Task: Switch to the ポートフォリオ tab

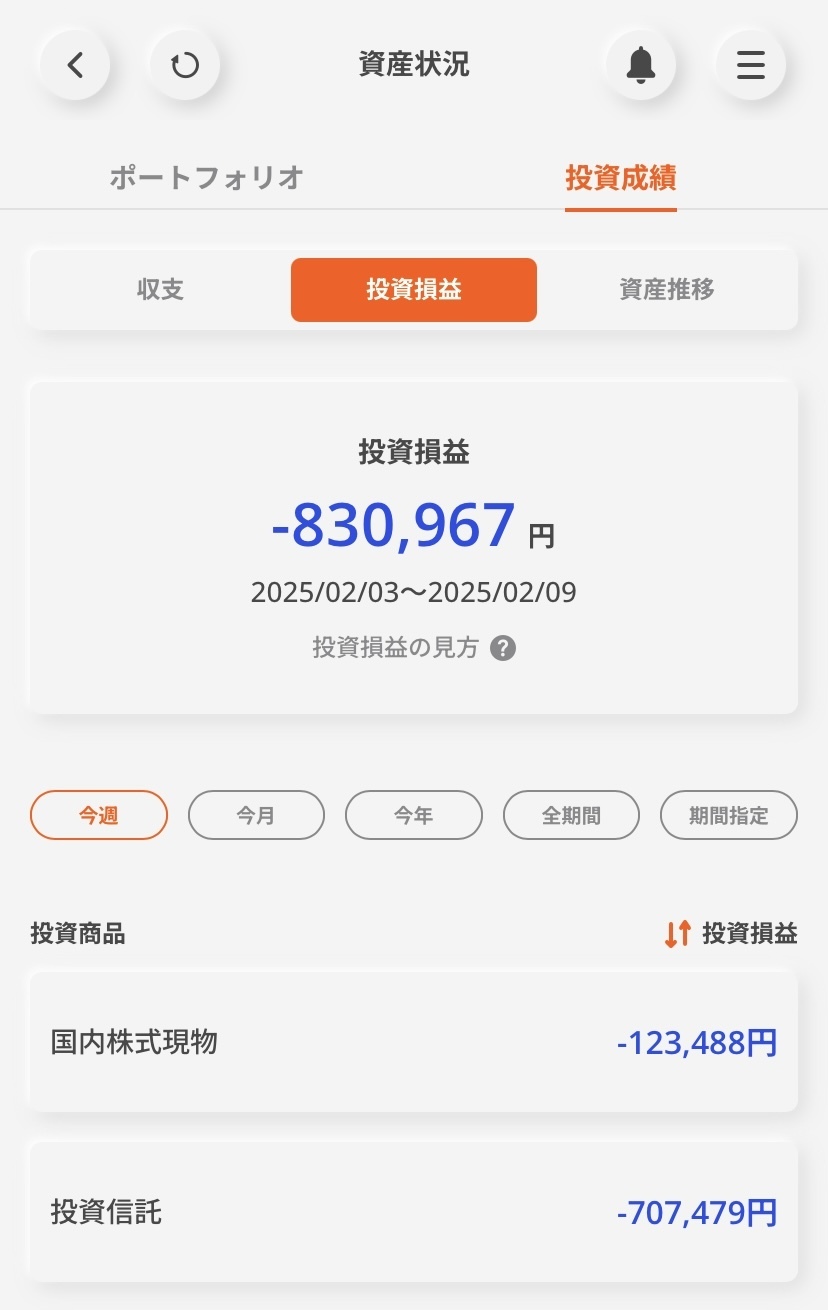Action: (206, 178)
